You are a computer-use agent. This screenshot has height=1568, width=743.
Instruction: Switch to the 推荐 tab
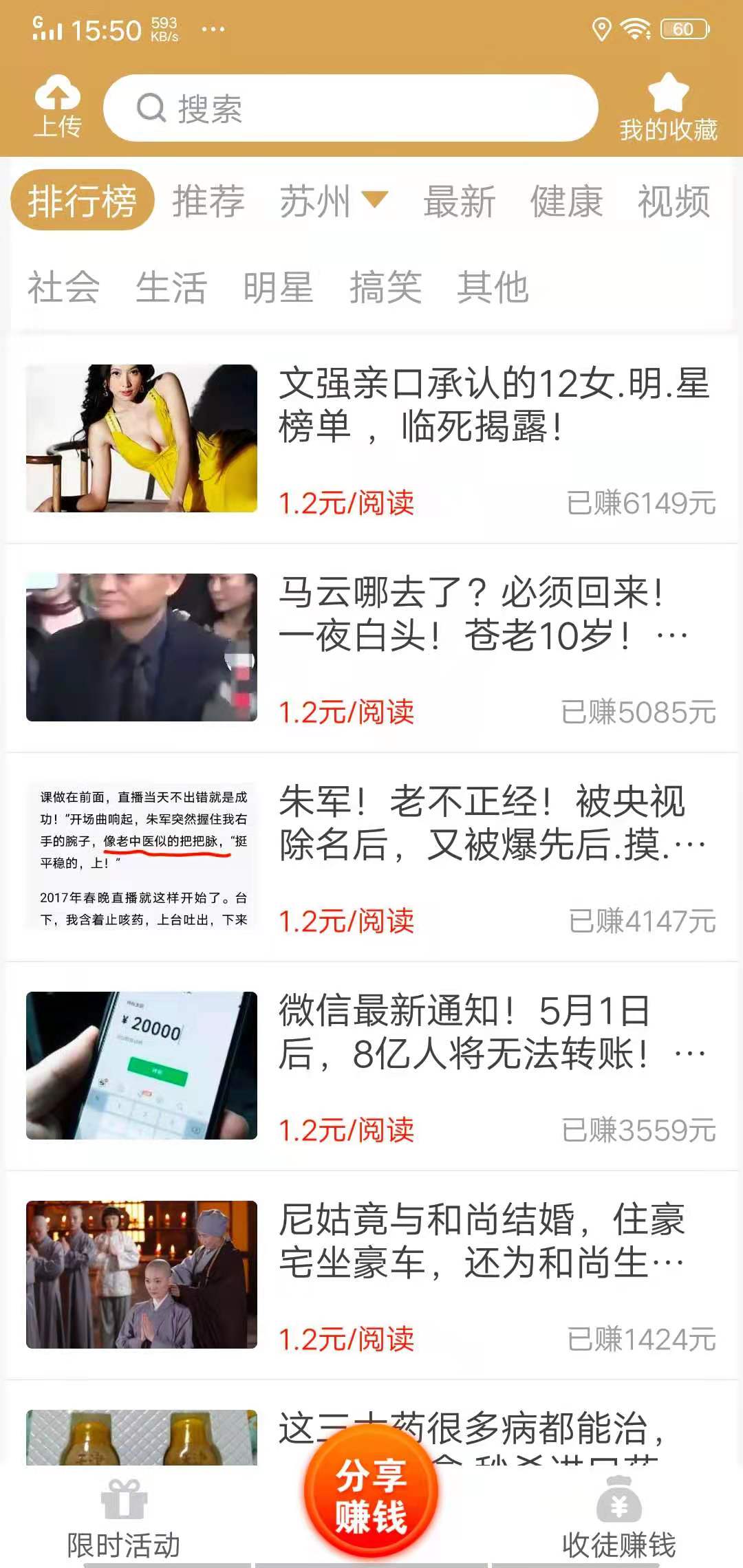point(206,200)
